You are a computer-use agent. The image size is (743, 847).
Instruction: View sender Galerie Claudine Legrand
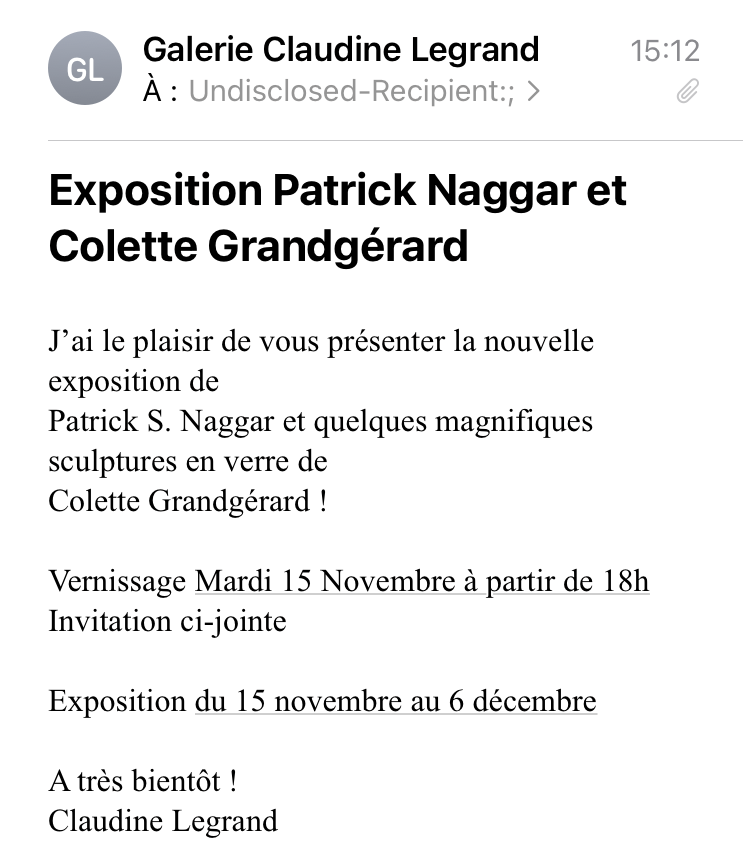[x=341, y=49]
